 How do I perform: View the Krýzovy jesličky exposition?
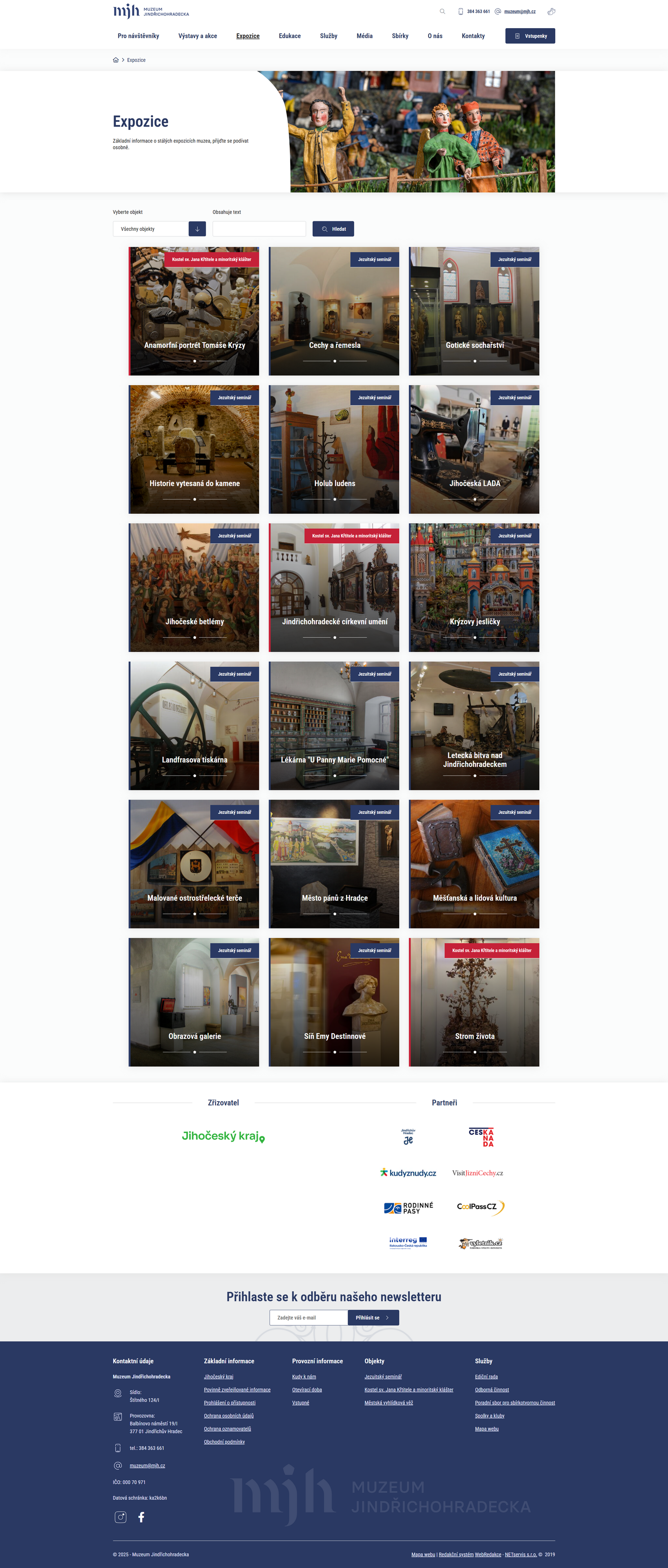tap(474, 588)
